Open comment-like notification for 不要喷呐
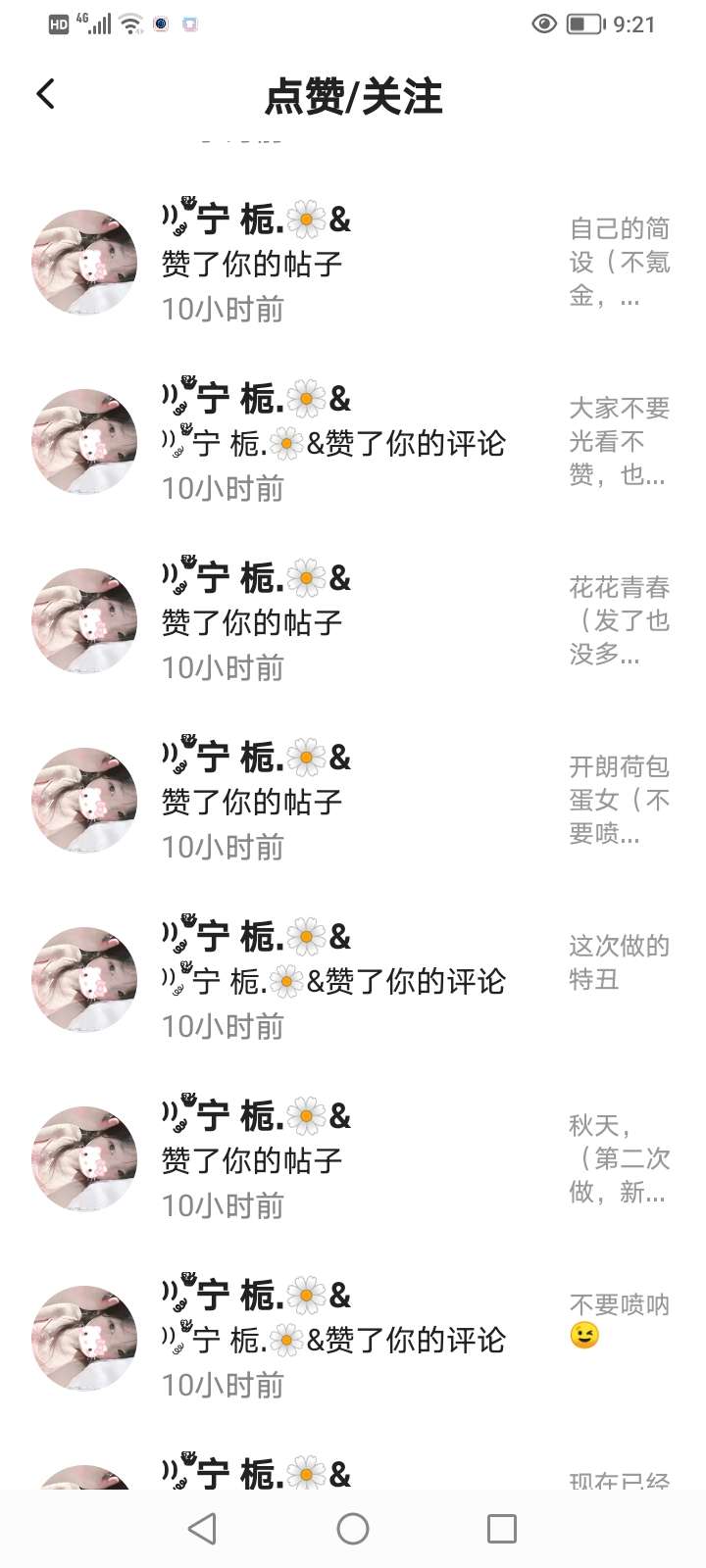The width and height of the screenshot is (706, 1568). [x=353, y=1339]
